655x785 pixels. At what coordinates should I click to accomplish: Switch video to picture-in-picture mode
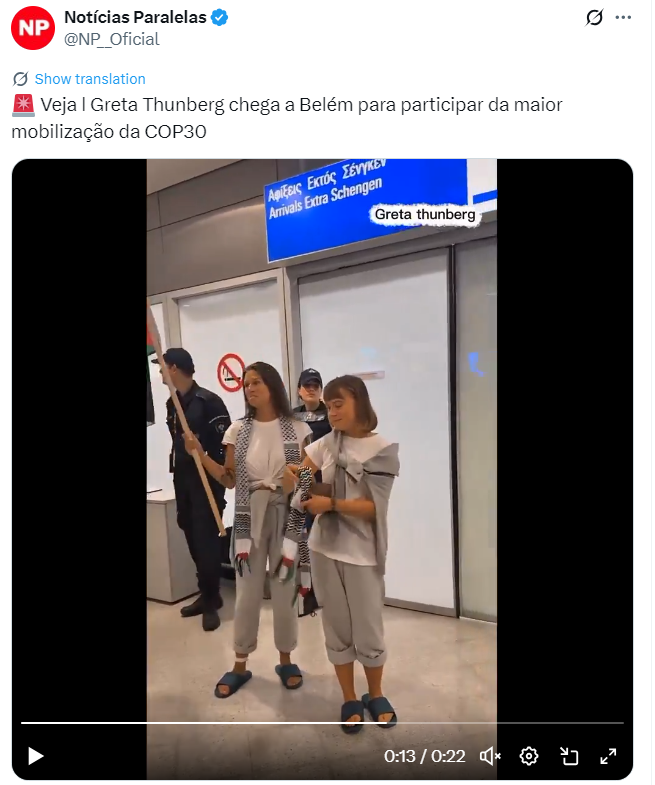pos(568,756)
